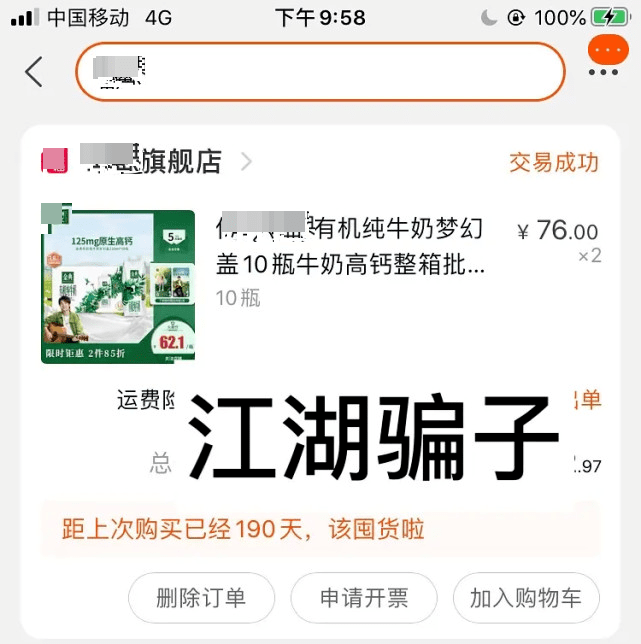641x644 pixels.
Task: Request invoice with 申请开票
Action: click(x=364, y=598)
